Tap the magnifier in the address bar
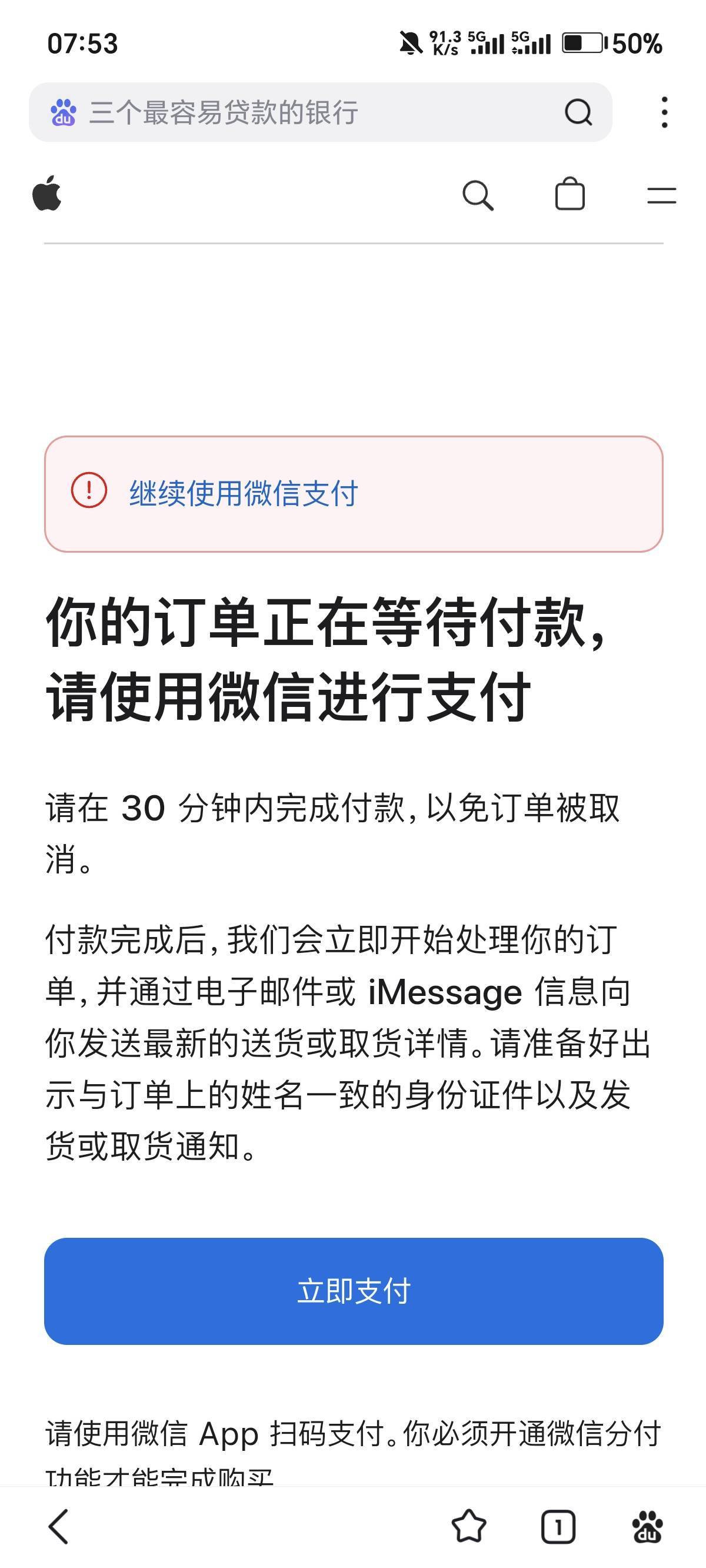706x1568 pixels. click(578, 112)
